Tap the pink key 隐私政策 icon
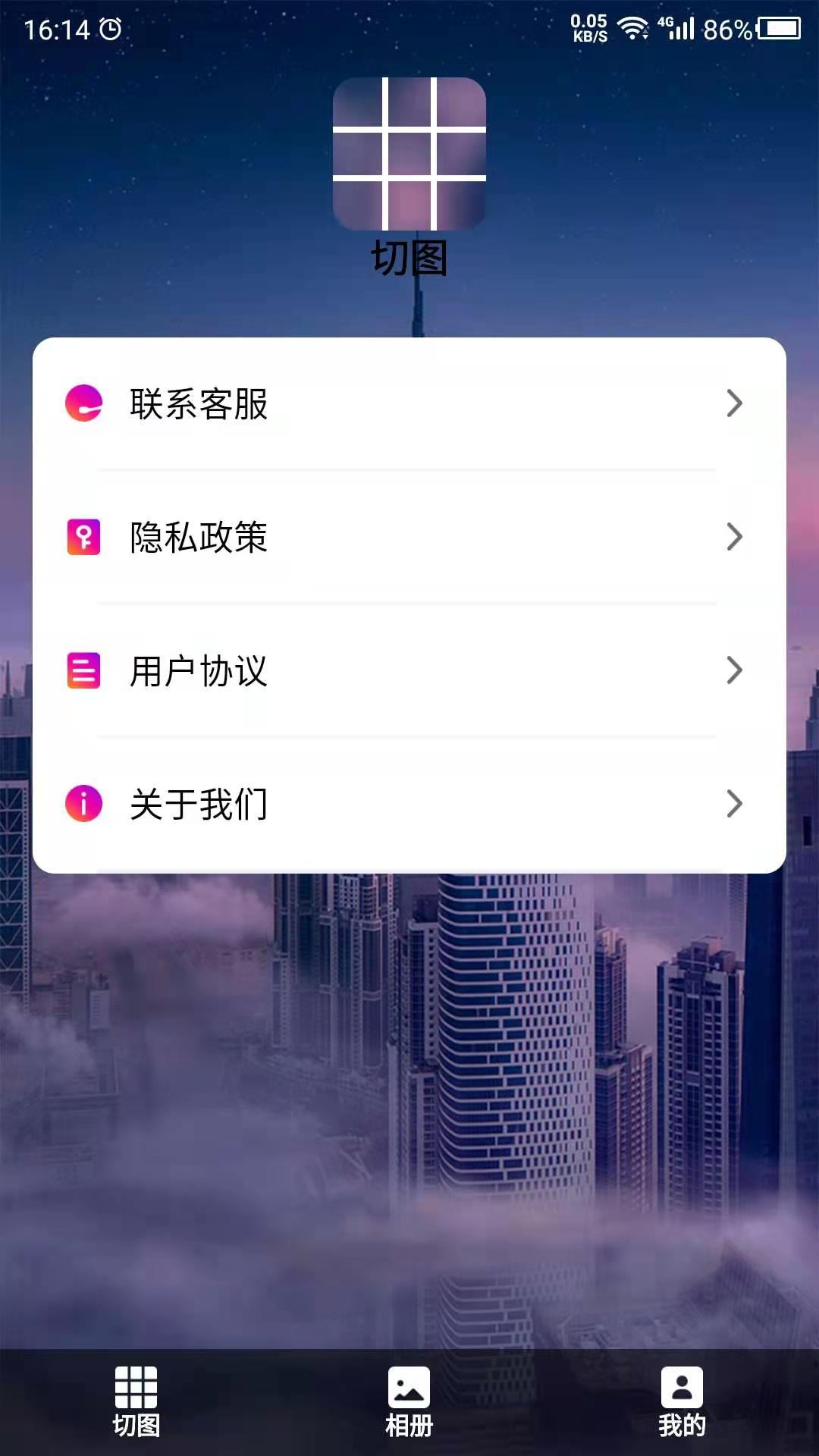This screenshot has height=1456, width=819. [x=83, y=538]
